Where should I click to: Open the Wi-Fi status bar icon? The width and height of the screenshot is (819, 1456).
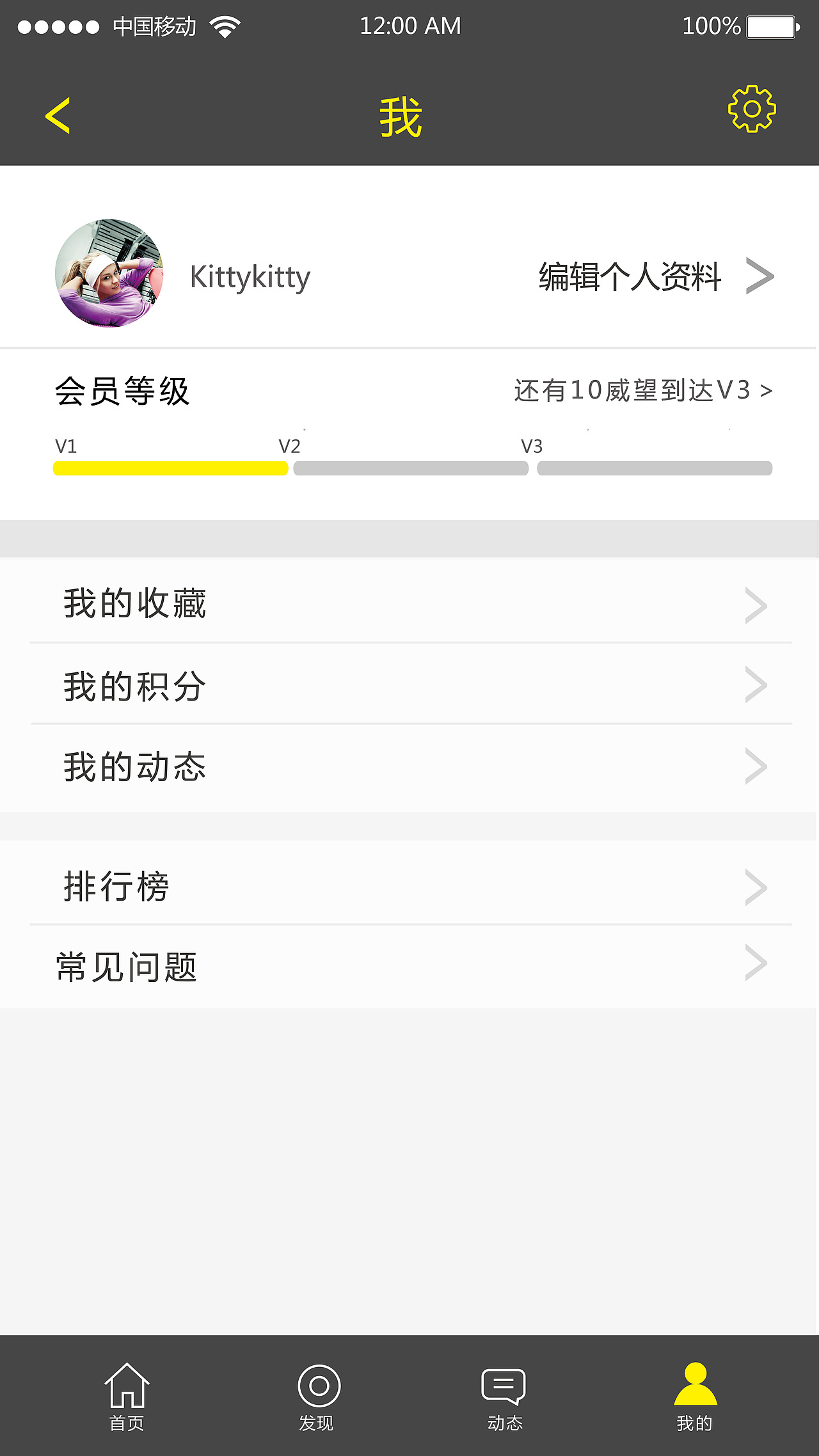click(x=225, y=26)
